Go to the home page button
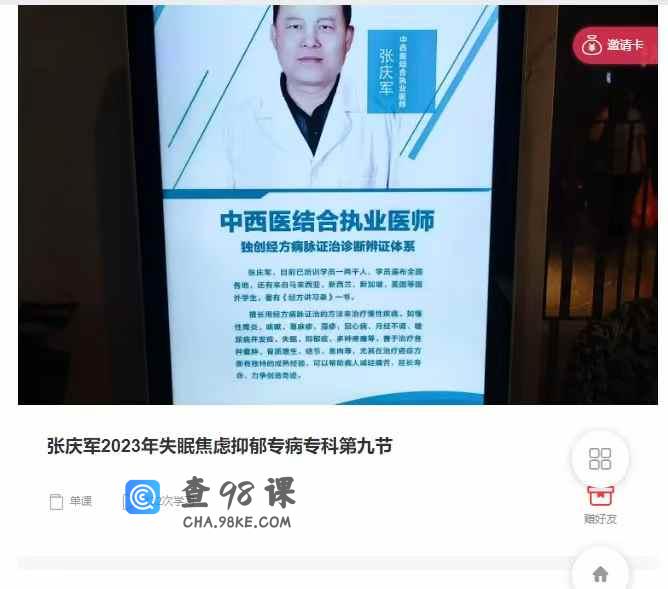This screenshot has width=668, height=589. 600,574
